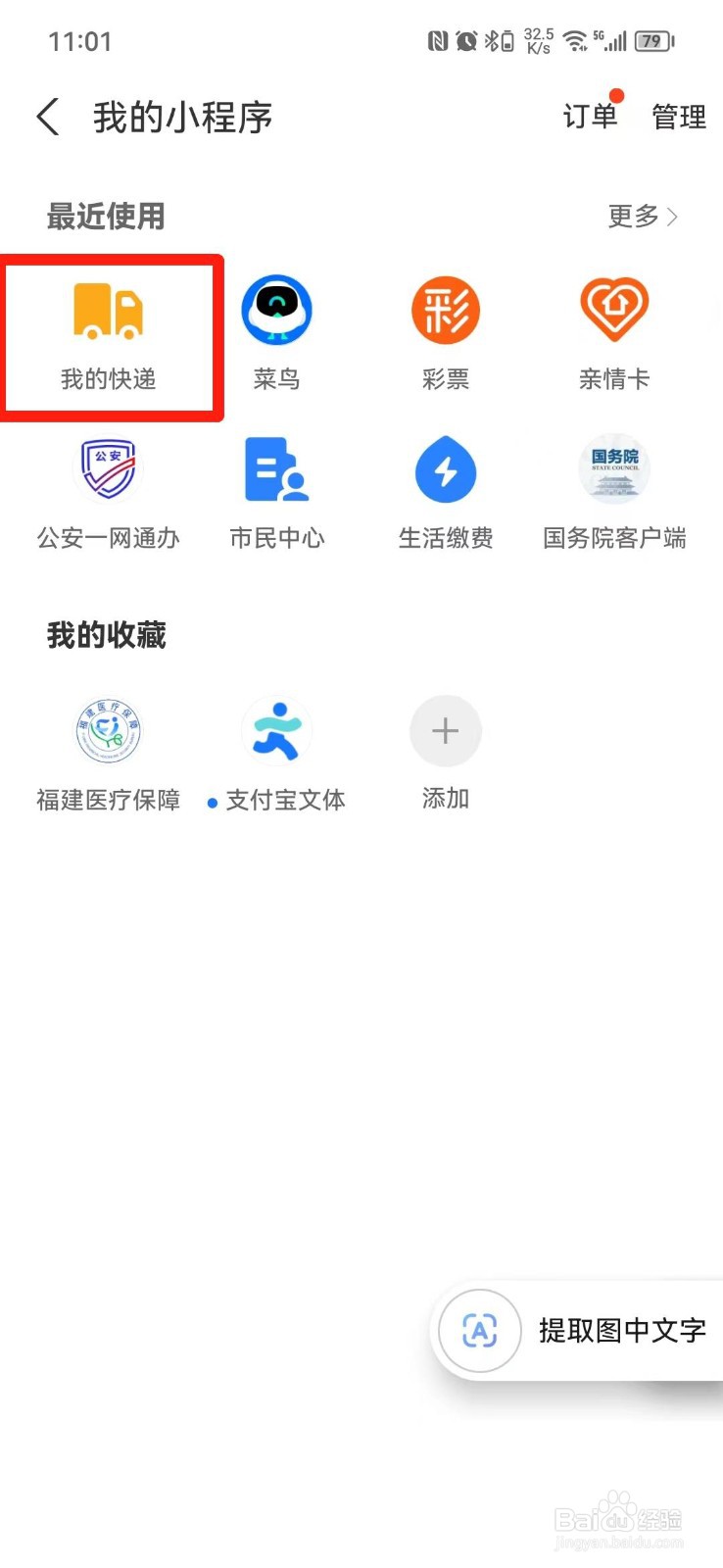Open 彩票 mini program

[446, 334]
